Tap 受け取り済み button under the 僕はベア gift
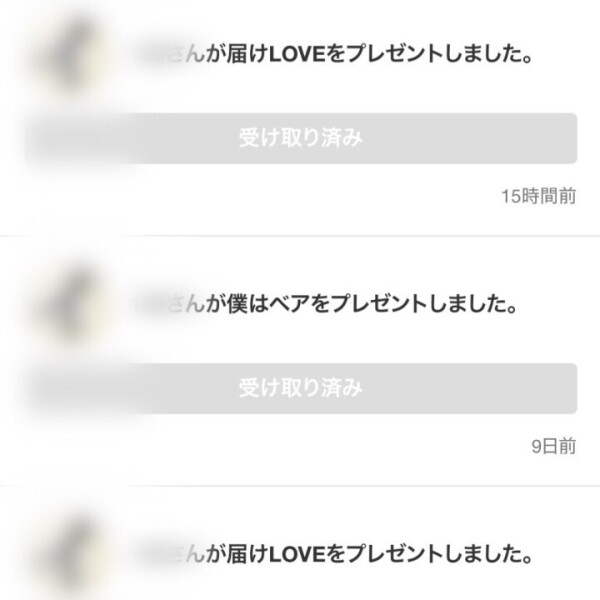 (x=300, y=388)
